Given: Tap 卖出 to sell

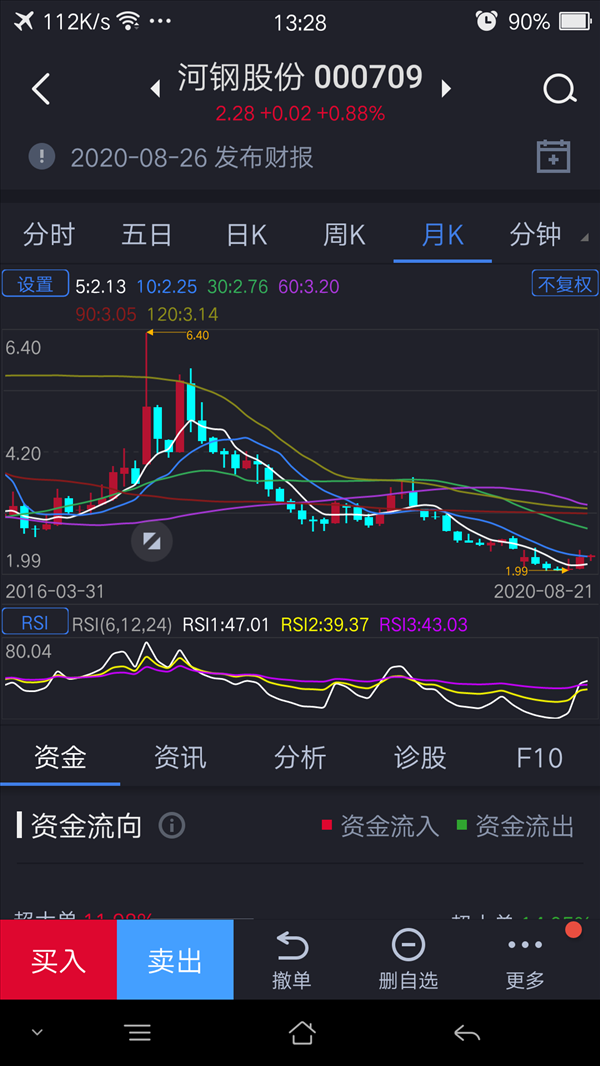Looking at the screenshot, I should [x=175, y=959].
